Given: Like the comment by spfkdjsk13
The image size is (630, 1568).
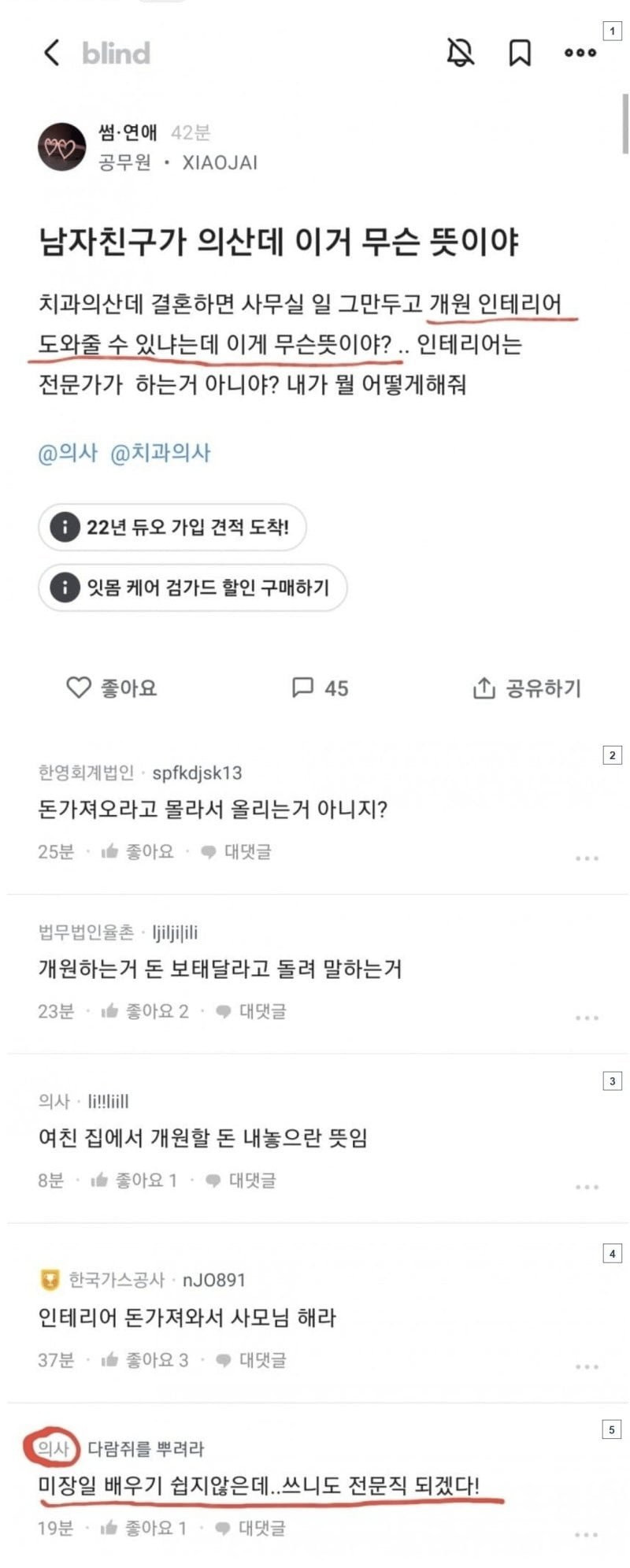Looking at the screenshot, I should point(138,851).
